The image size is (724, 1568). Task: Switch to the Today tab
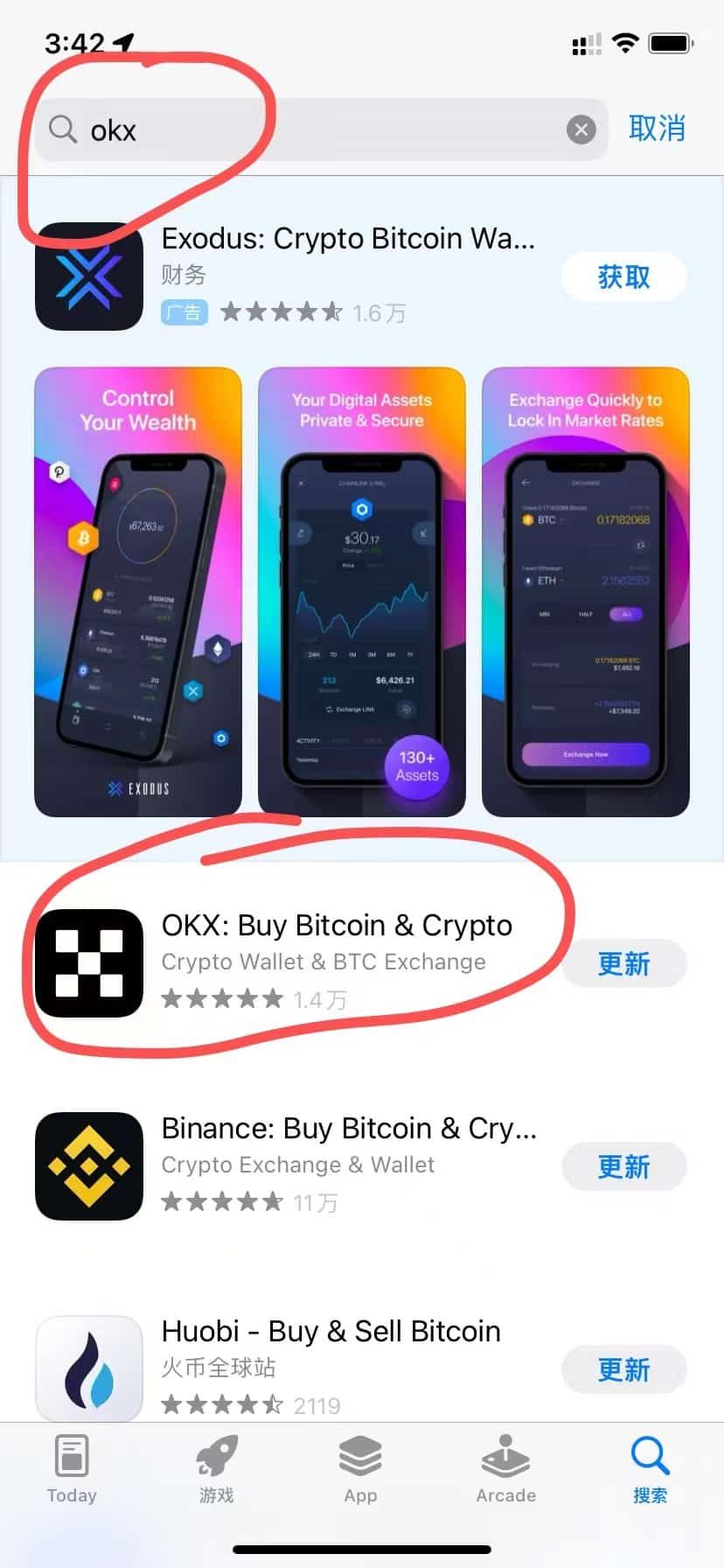point(72,1470)
